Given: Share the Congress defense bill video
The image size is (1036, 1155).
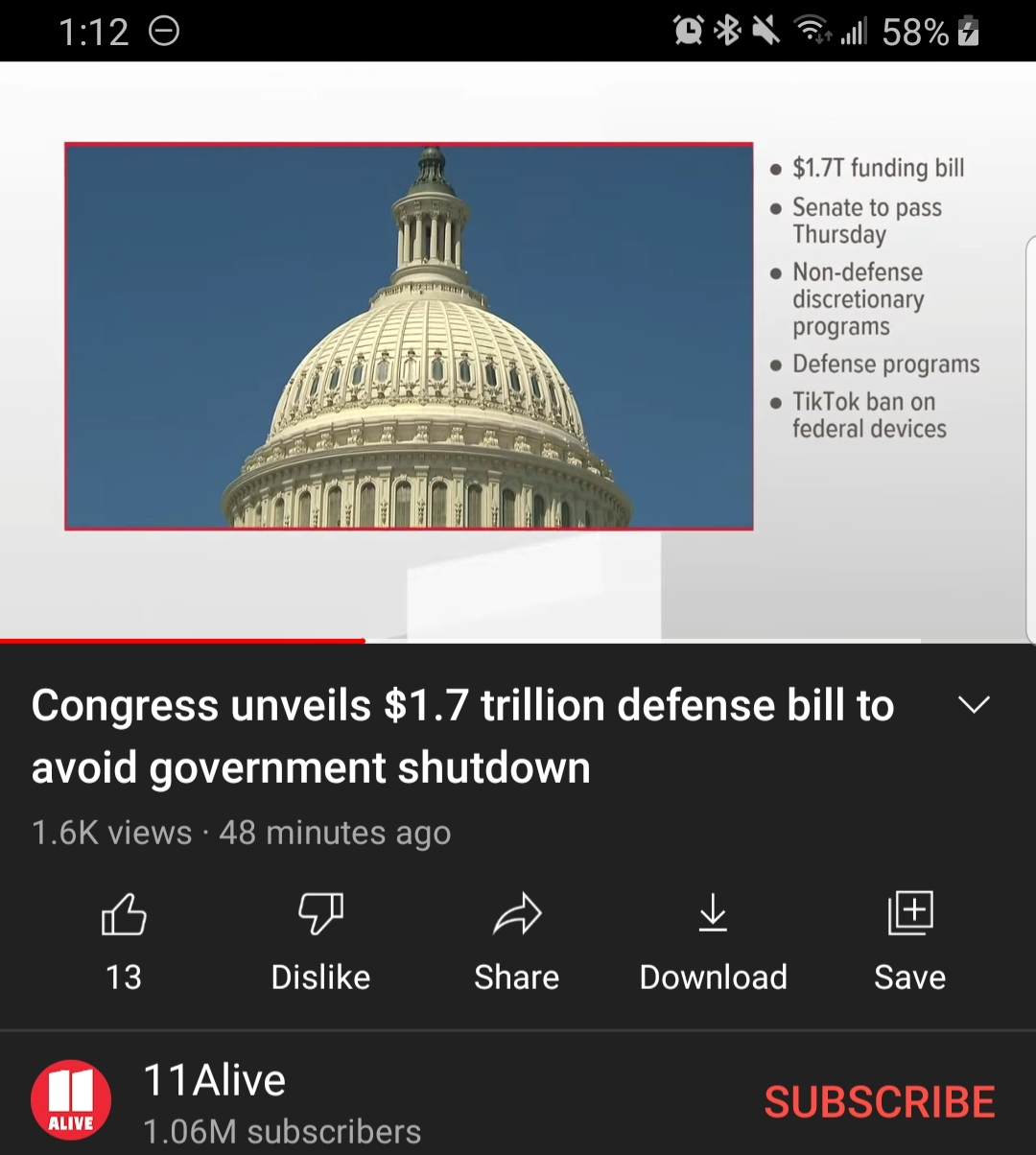Looking at the screenshot, I should tap(517, 914).
